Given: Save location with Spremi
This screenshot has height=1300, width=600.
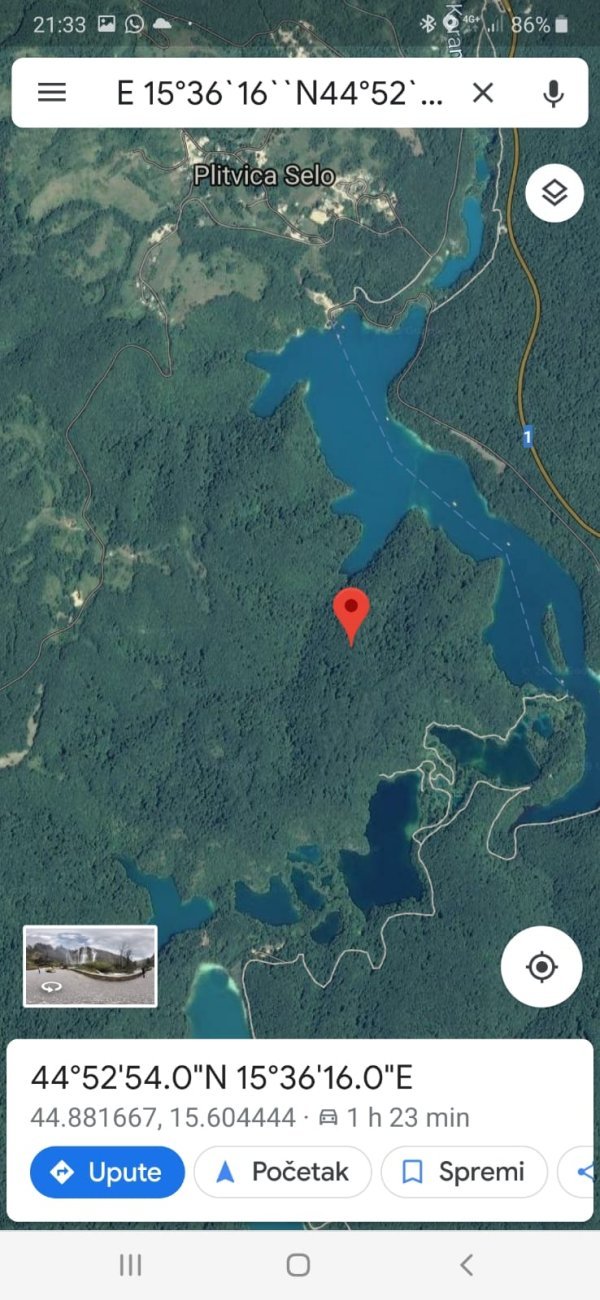Looking at the screenshot, I should (464, 1172).
